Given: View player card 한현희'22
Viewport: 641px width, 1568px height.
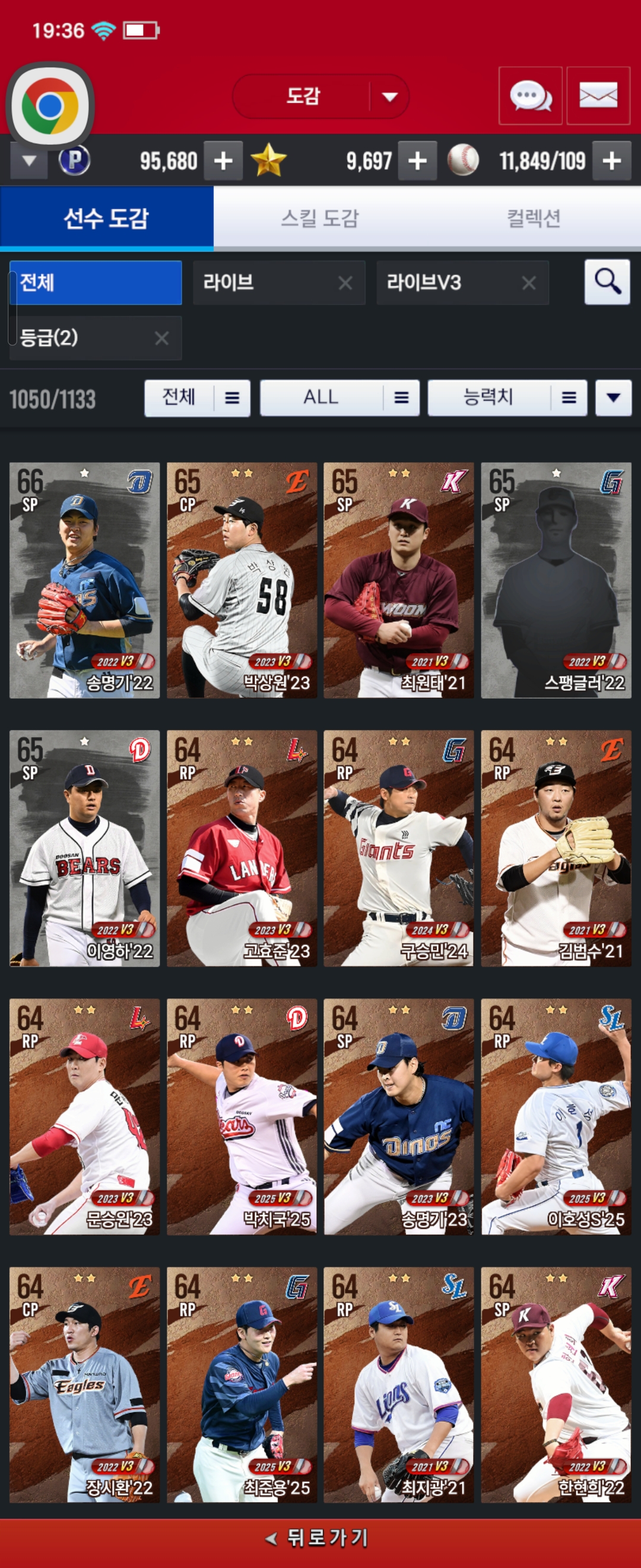Looking at the screenshot, I should [557, 1385].
